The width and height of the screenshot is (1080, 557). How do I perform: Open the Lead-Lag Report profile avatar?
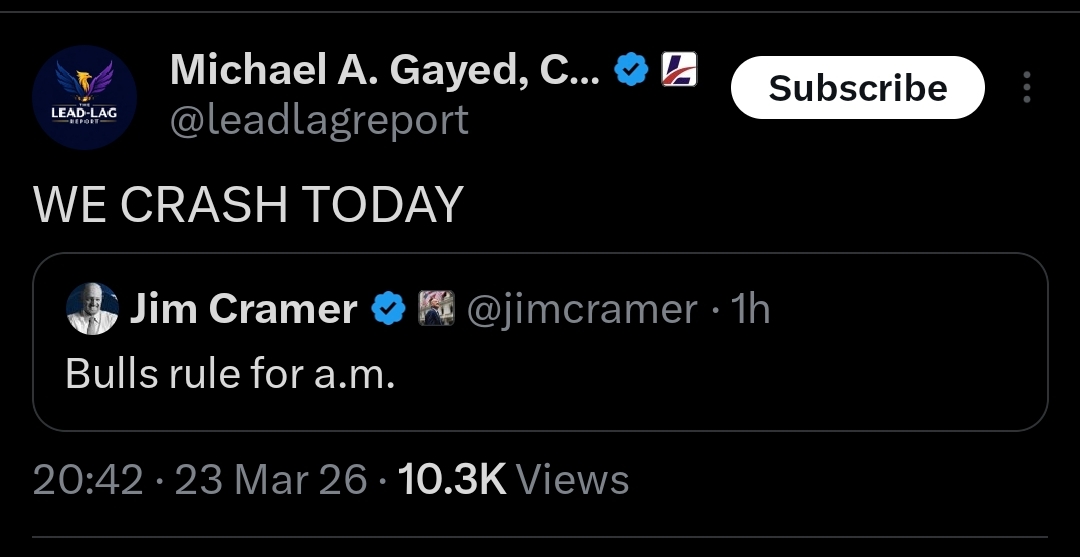84,97
